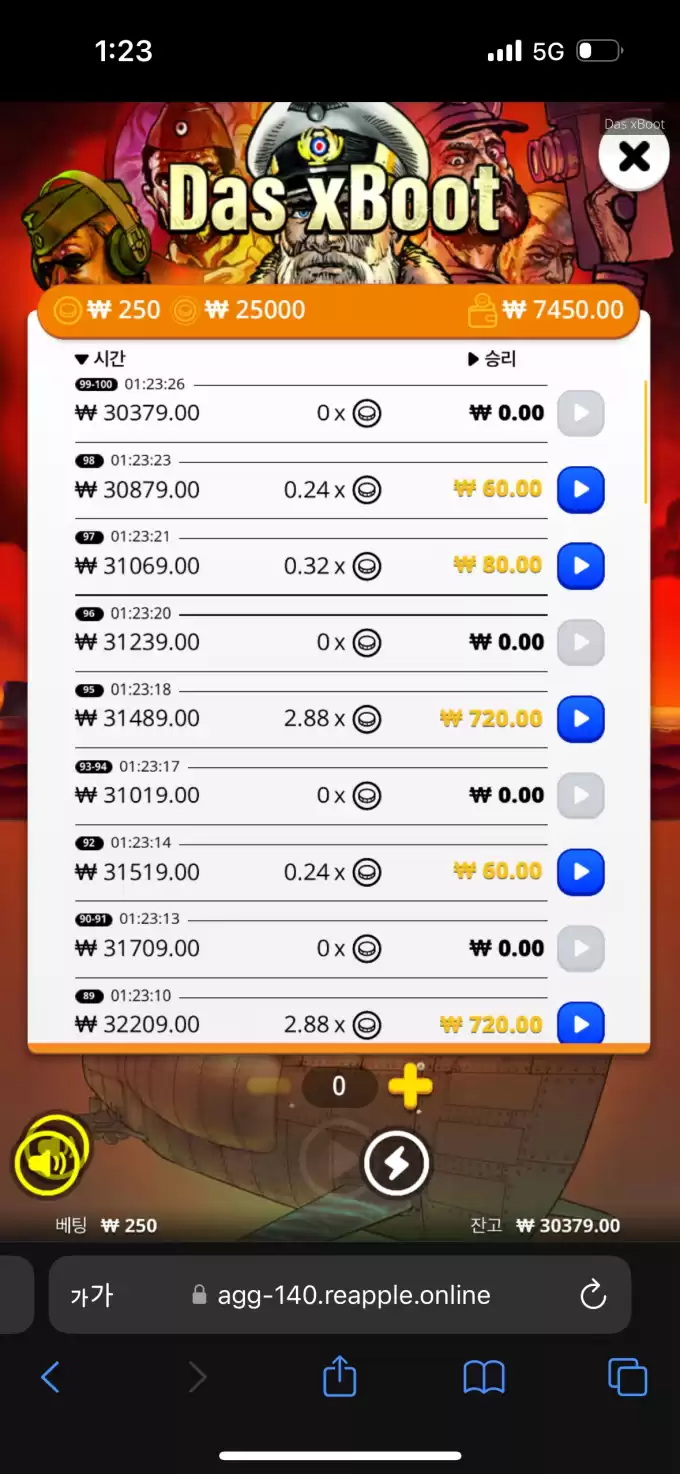This screenshot has width=680, height=1474.
Task: Share this page from Safari
Action: click(340, 1377)
